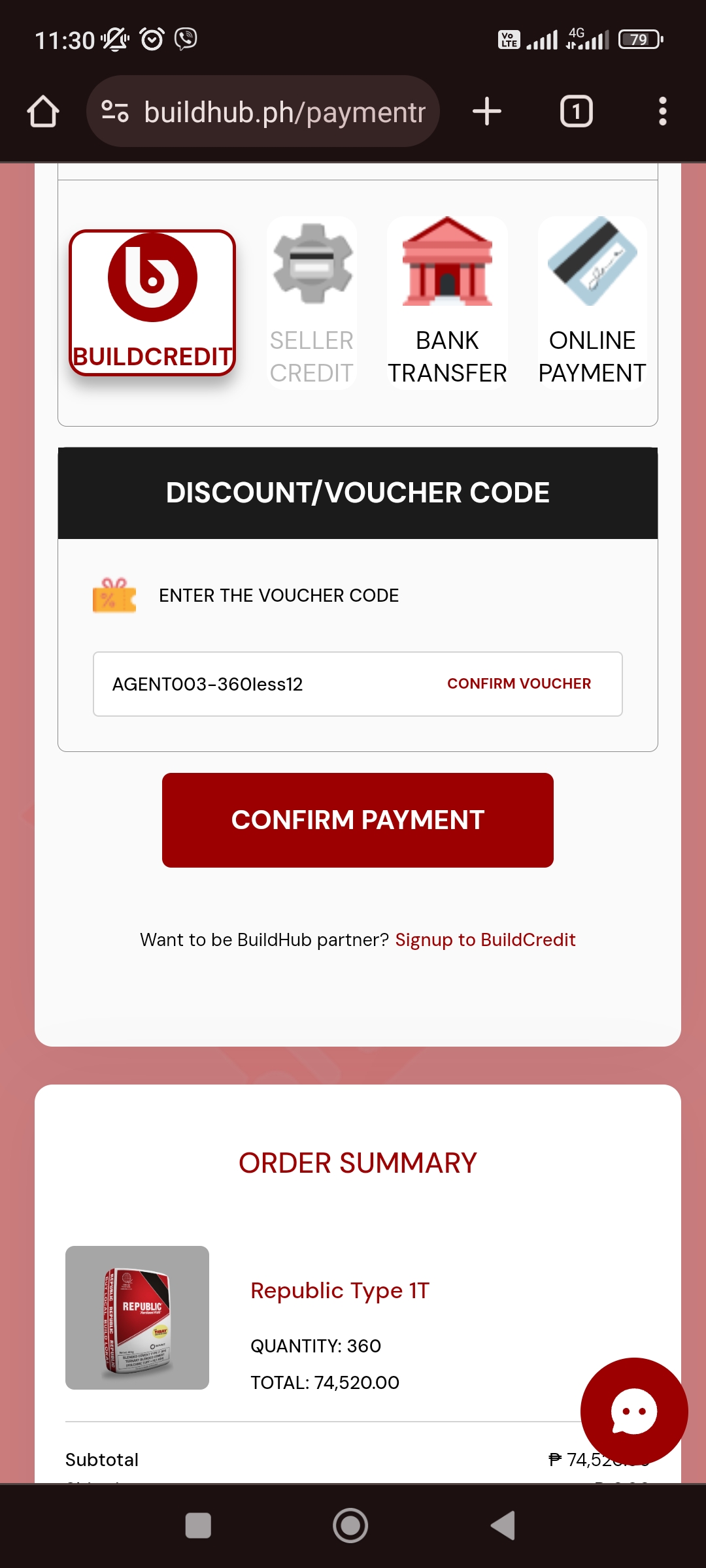Image resolution: width=706 pixels, height=1568 pixels.
Task: View open browser tabs
Action: point(576,111)
